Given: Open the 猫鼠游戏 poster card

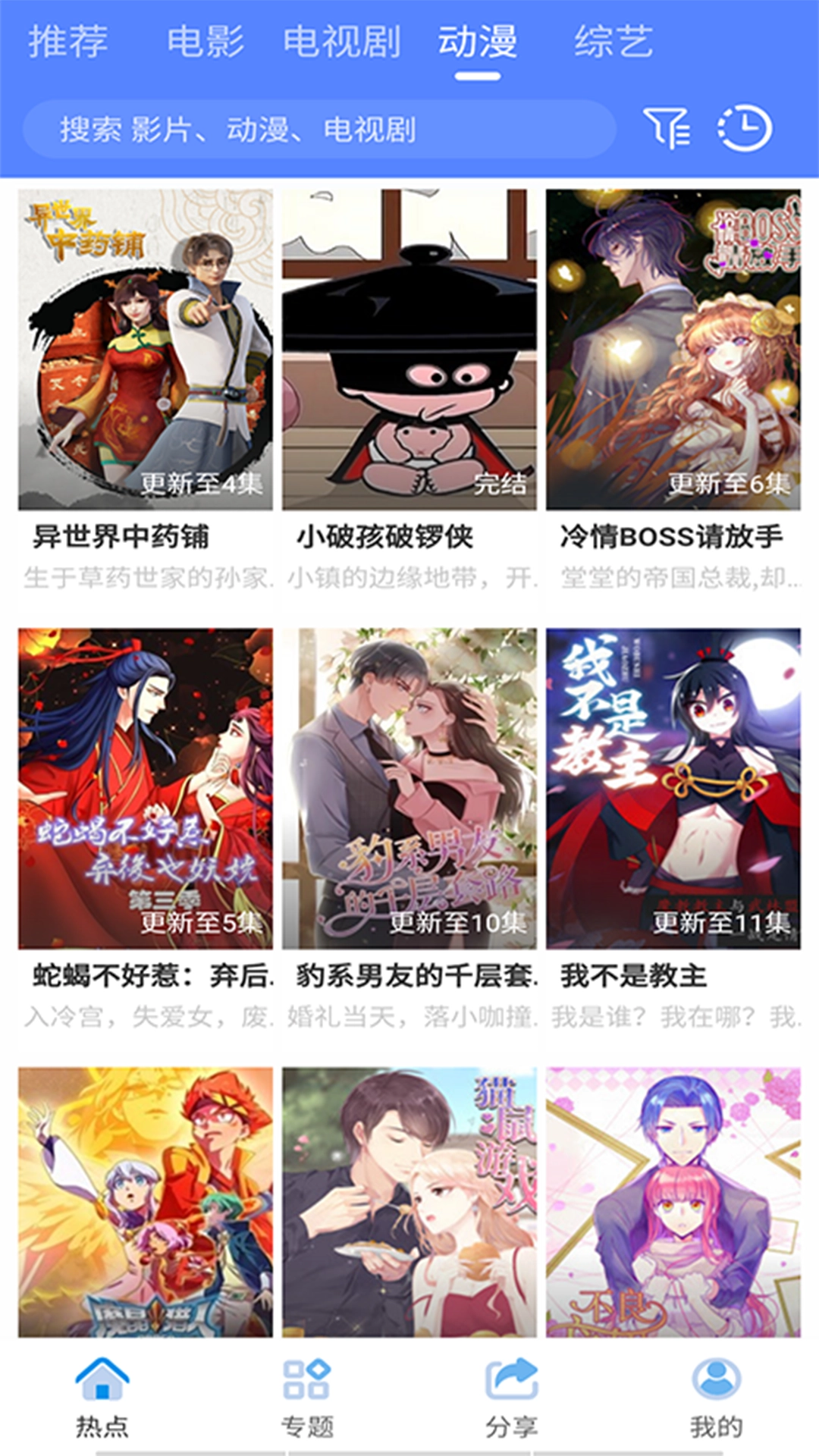Looking at the screenshot, I should (409, 1202).
